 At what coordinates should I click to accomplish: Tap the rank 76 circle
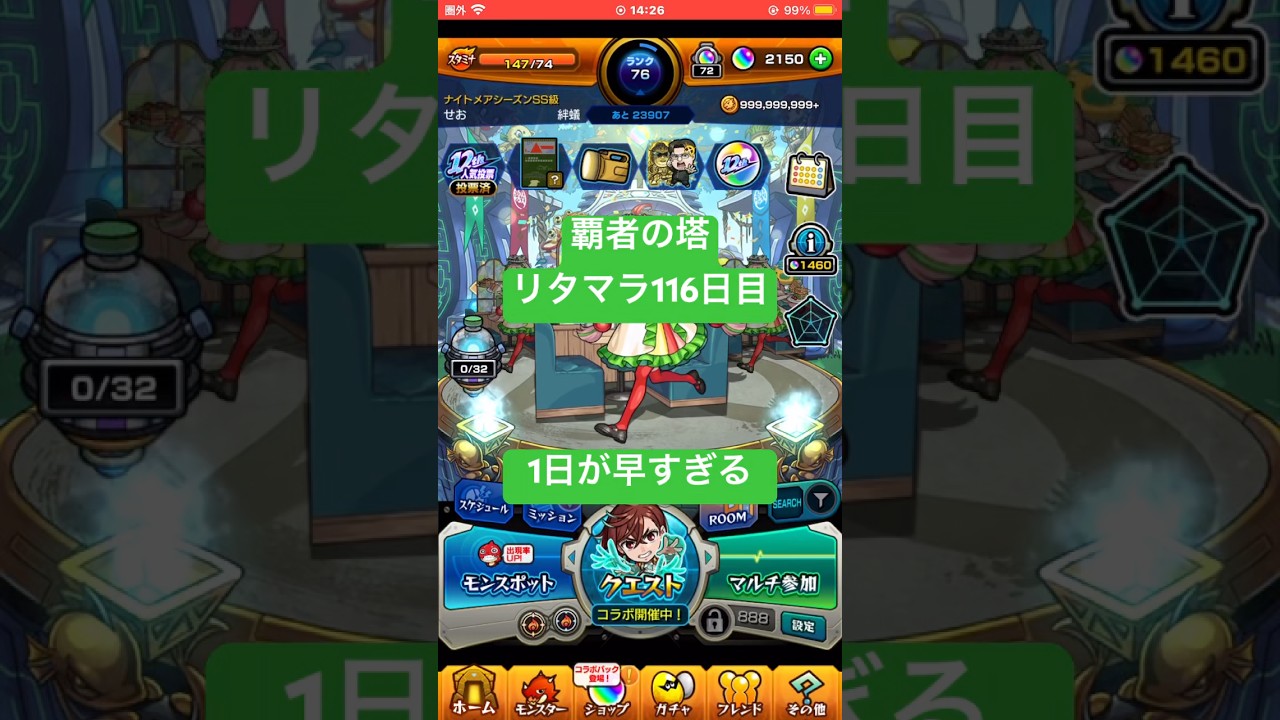point(640,70)
